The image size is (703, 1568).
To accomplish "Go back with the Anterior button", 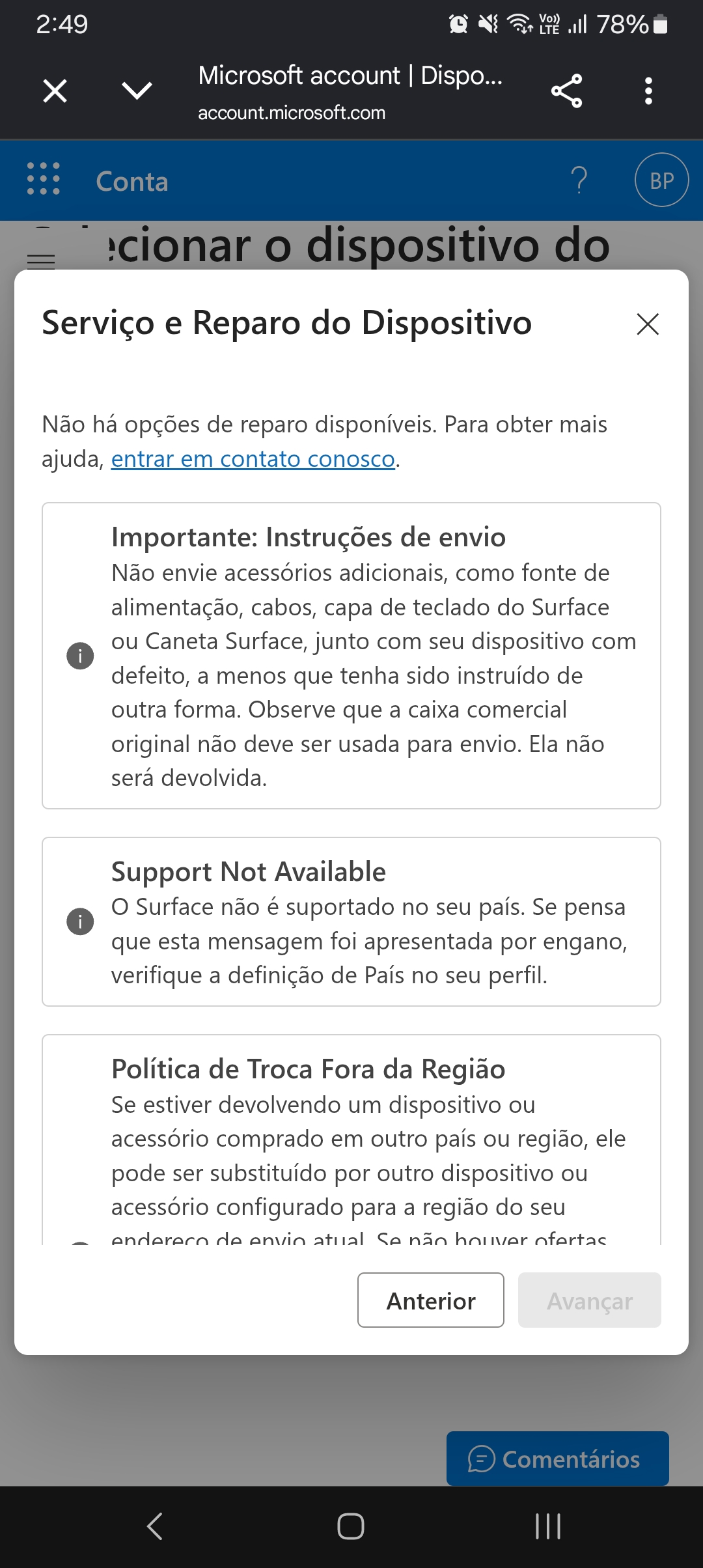I will click(x=431, y=1300).
